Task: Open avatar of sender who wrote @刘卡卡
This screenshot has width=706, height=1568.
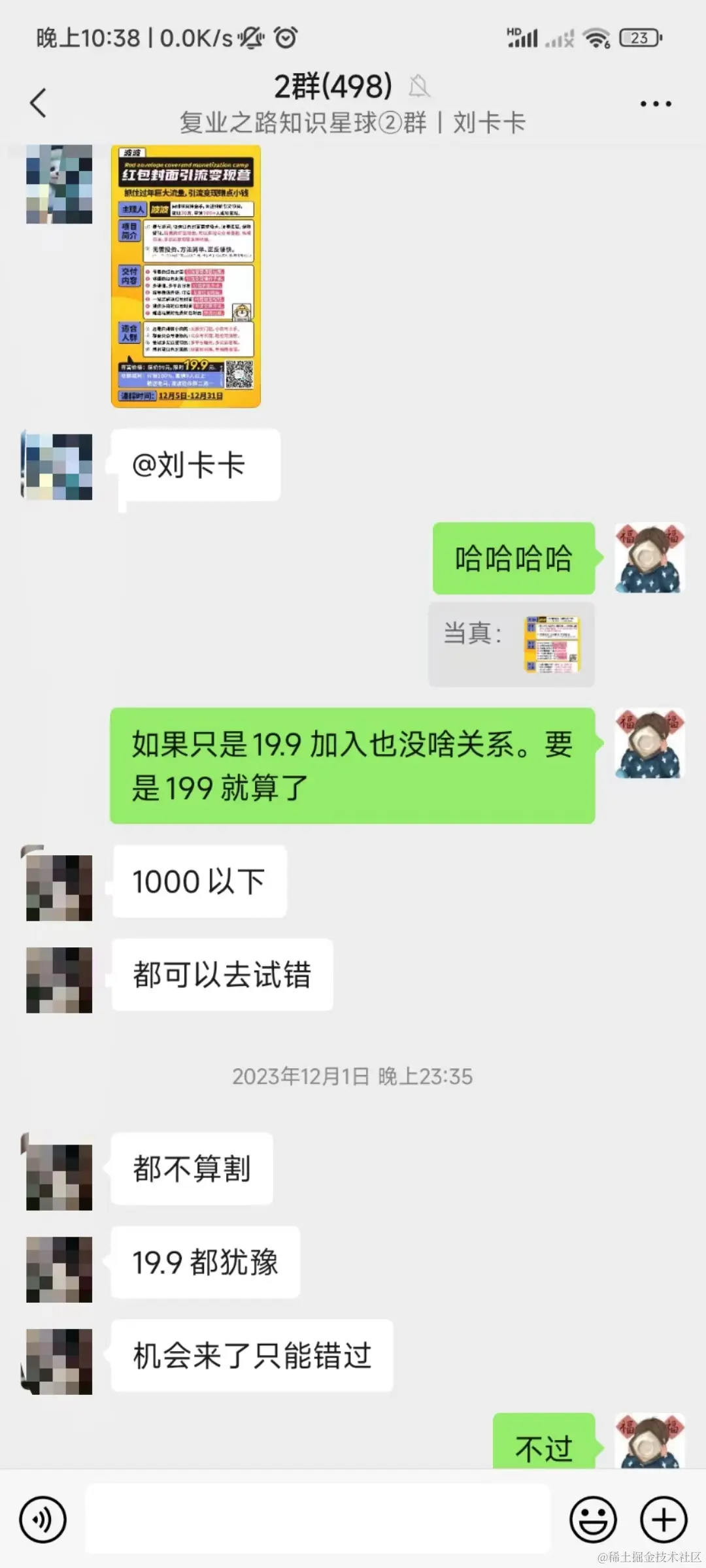Action: [x=59, y=466]
